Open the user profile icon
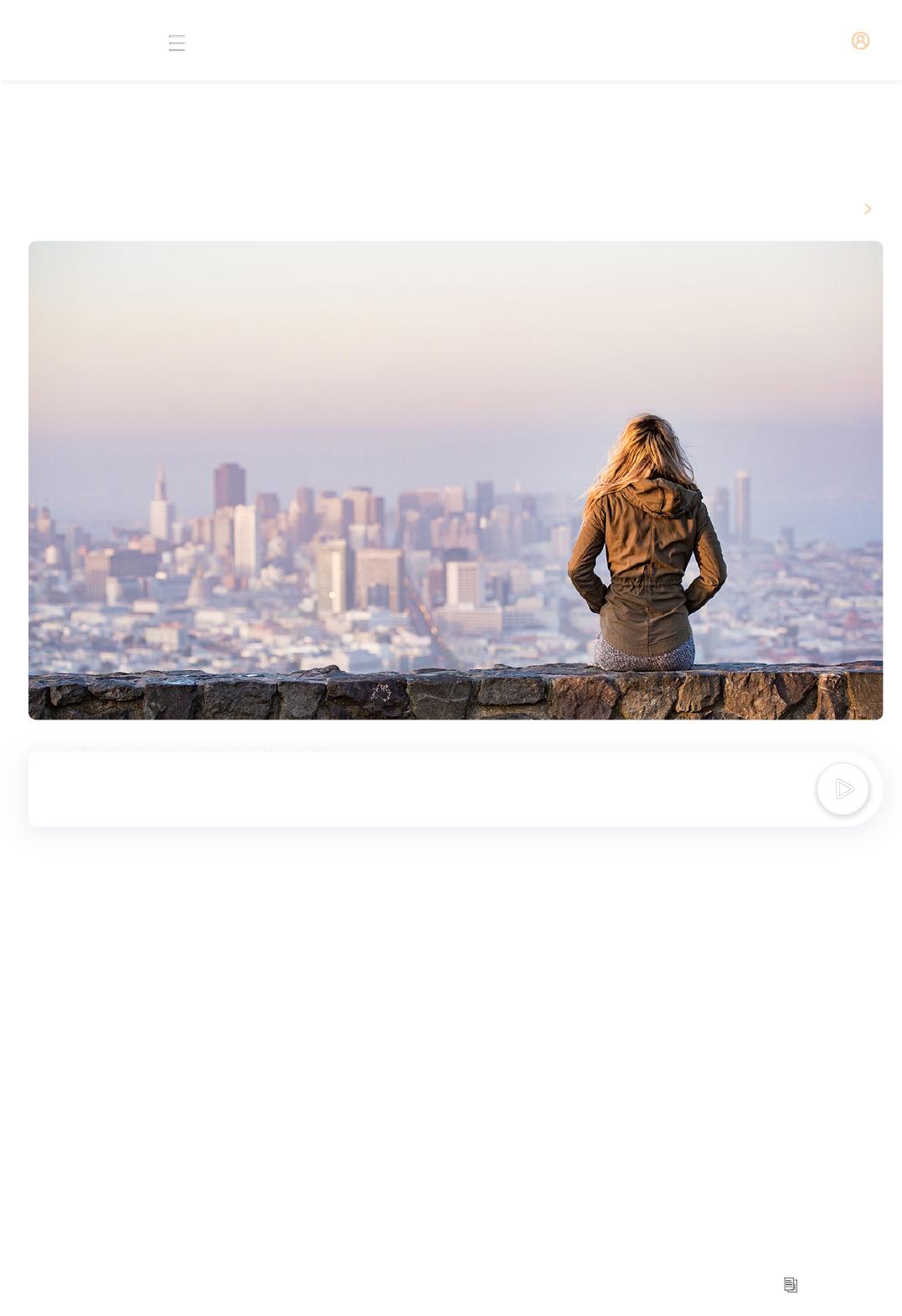902x1316 pixels. [860, 40]
